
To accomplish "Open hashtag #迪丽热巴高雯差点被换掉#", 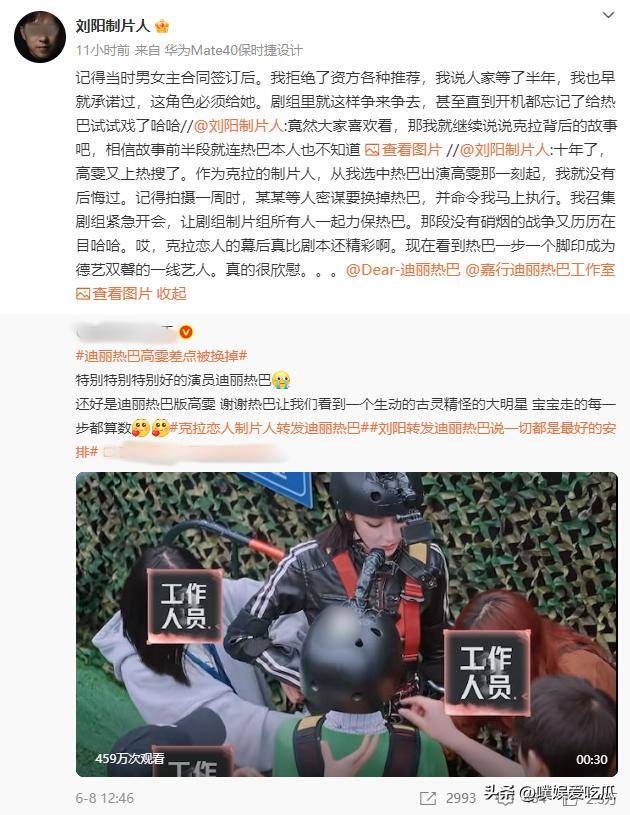I will 161,356.
